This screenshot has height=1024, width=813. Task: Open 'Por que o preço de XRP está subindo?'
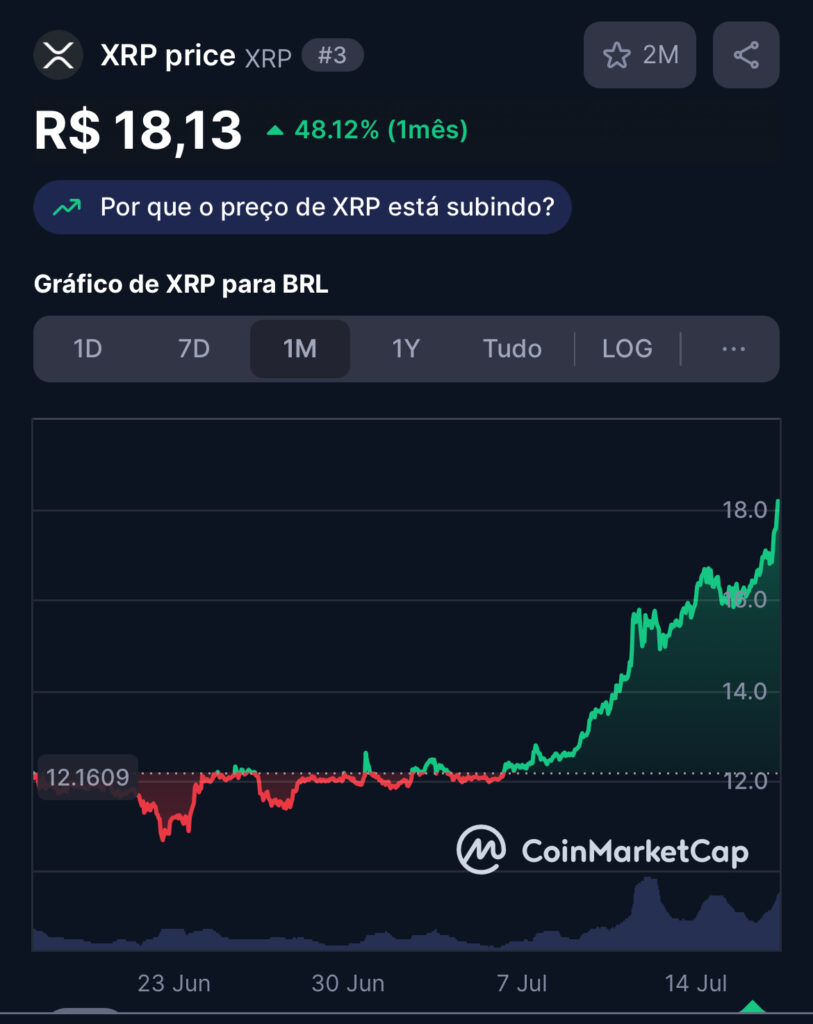(302, 208)
